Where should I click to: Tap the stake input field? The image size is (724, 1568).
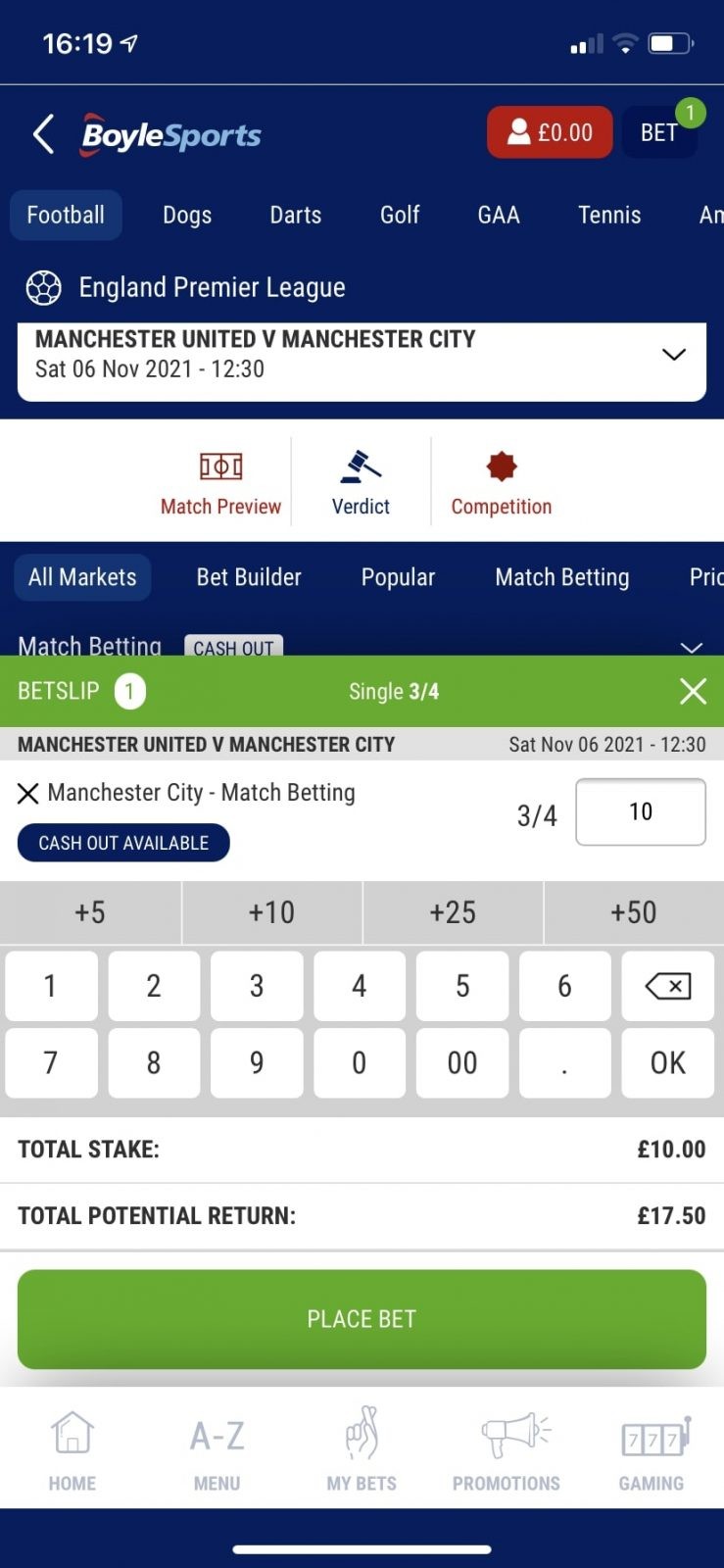(x=641, y=811)
